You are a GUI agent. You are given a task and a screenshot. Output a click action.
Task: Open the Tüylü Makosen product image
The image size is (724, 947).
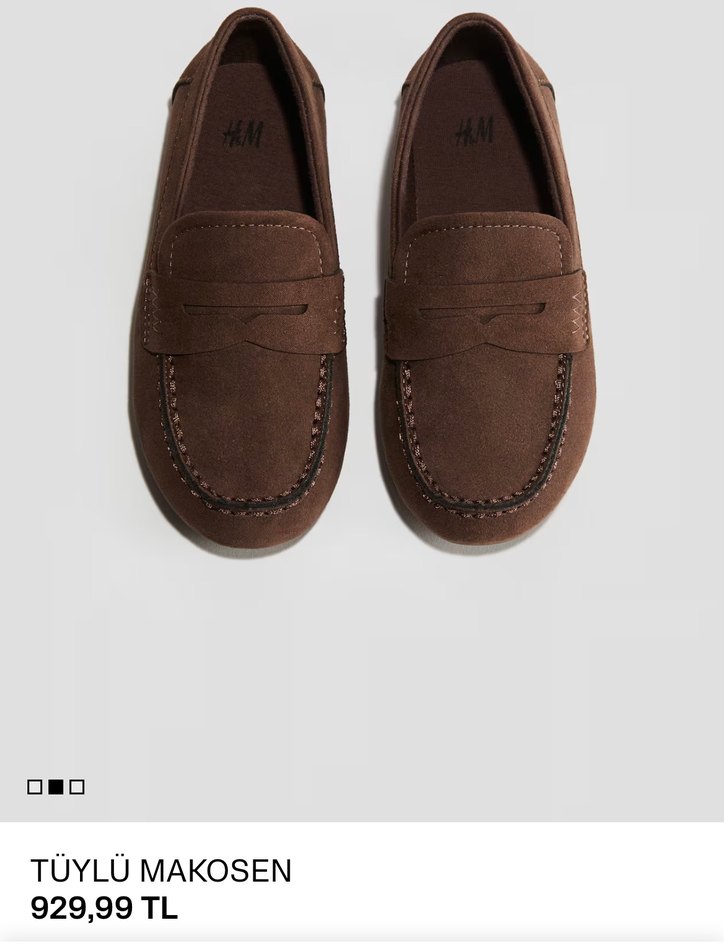pos(362,300)
